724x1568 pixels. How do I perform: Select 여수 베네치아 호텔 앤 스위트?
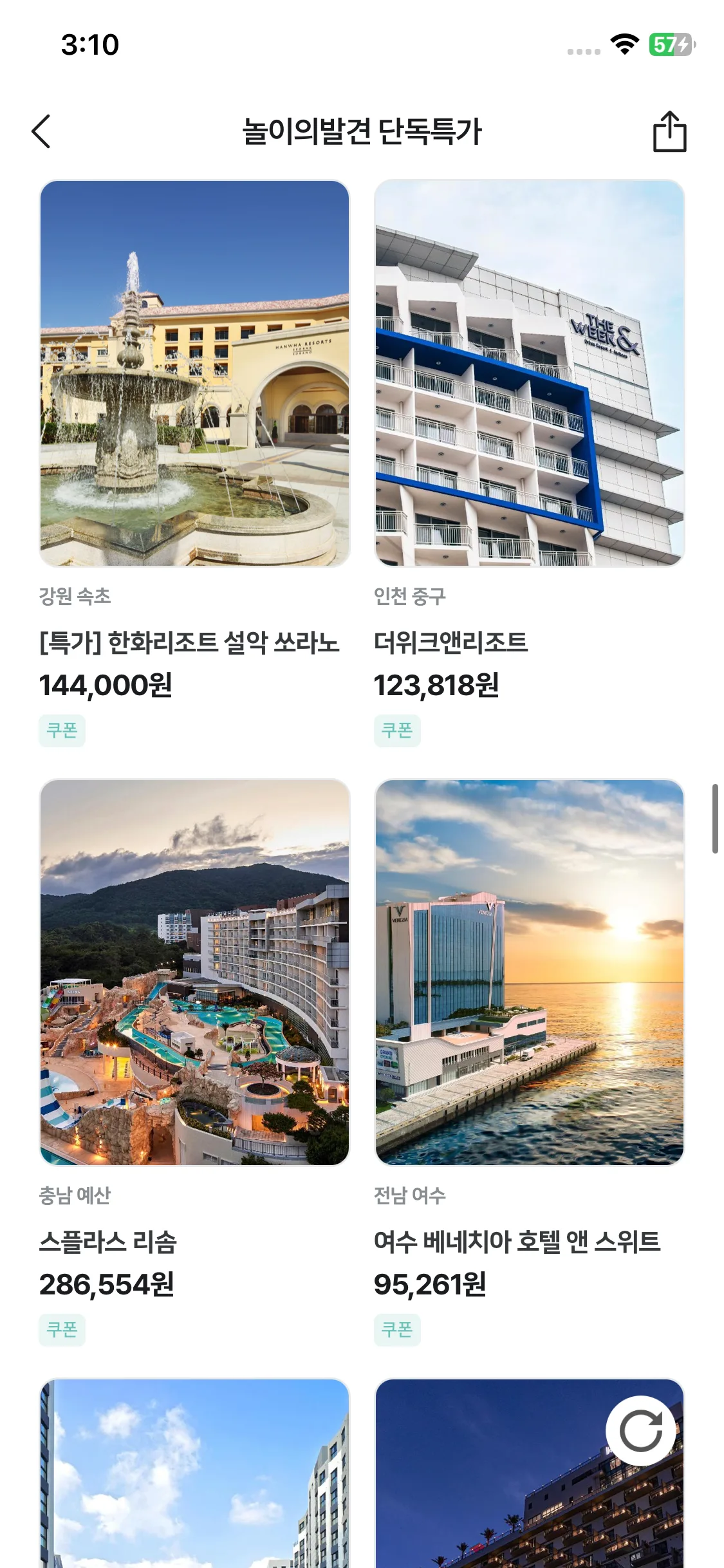(529, 972)
